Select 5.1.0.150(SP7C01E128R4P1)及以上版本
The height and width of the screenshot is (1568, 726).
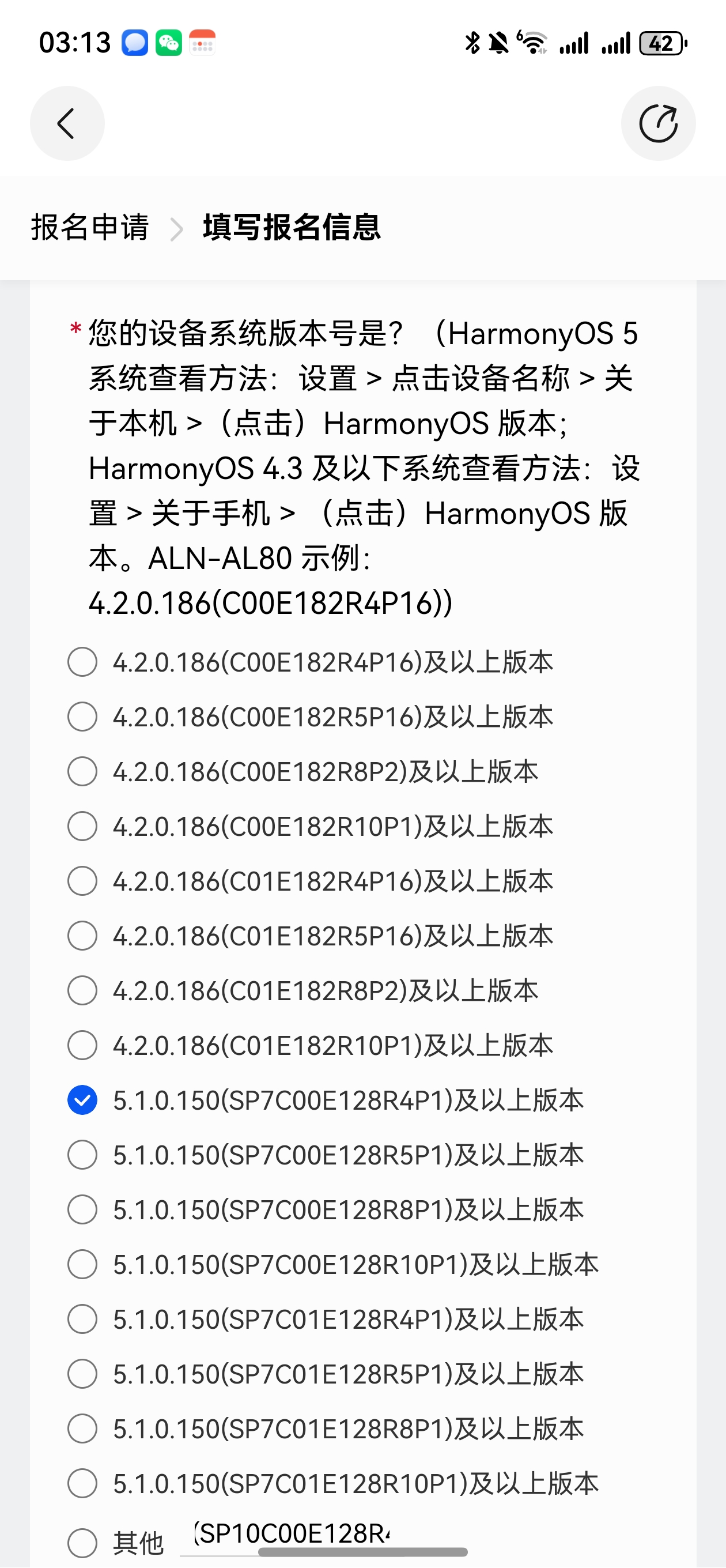pos(82,1320)
